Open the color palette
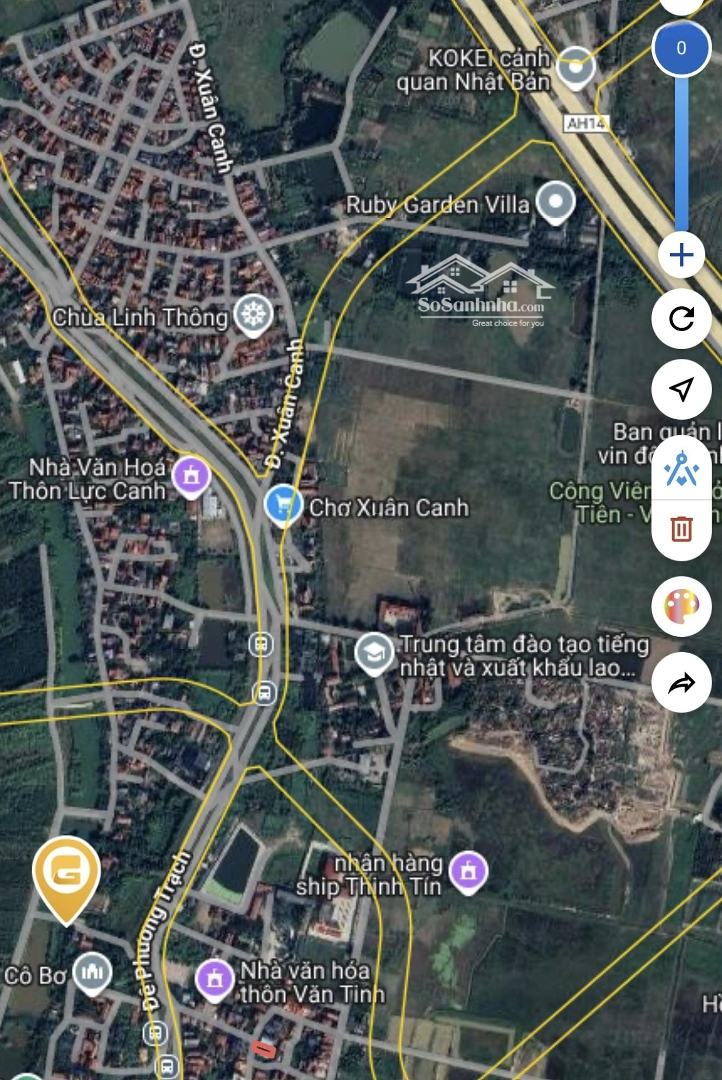The width and height of the screenshot is (722, 1080). 681,607
